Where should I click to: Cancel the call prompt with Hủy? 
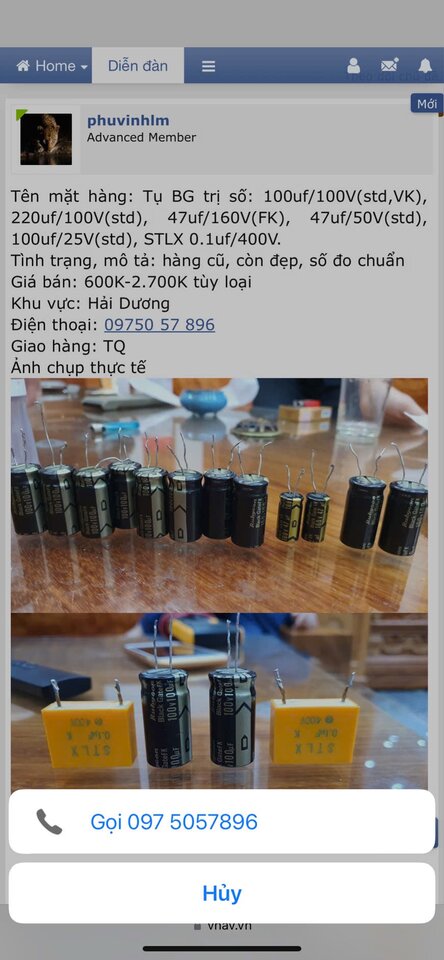[222, 893]
